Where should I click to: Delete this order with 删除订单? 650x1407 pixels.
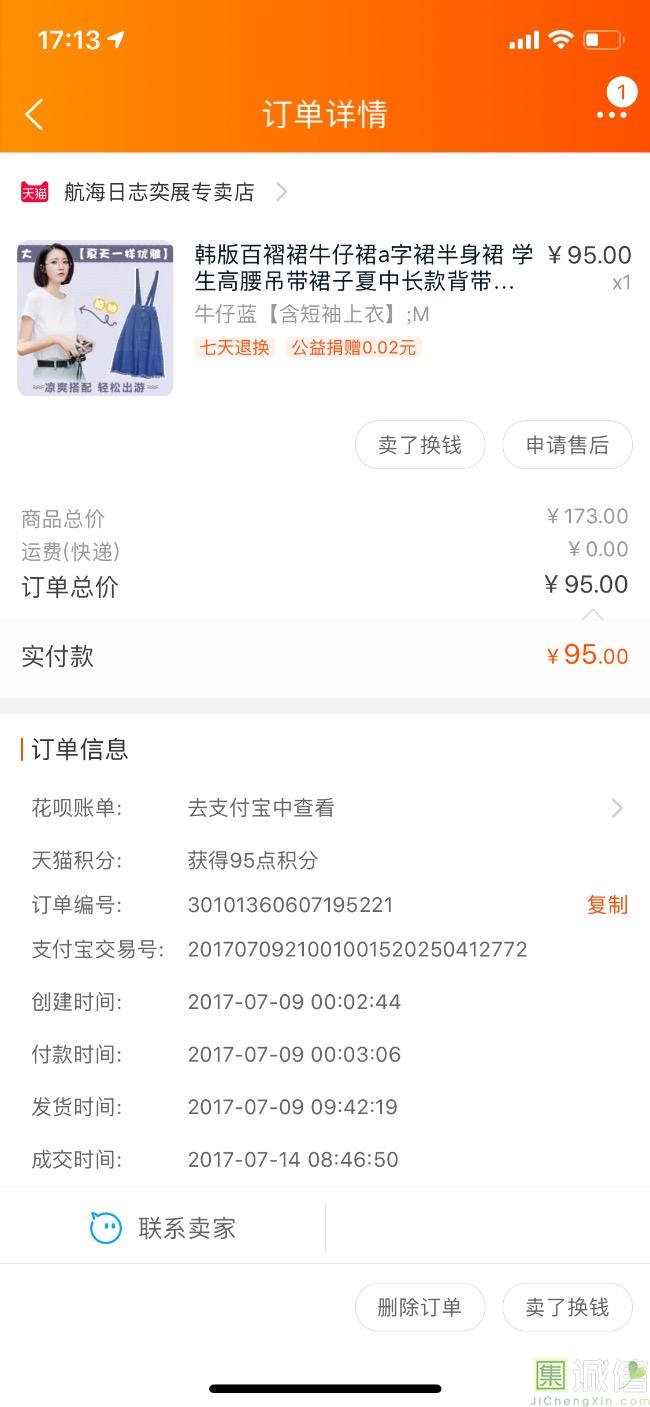[x=420, y=1307]
